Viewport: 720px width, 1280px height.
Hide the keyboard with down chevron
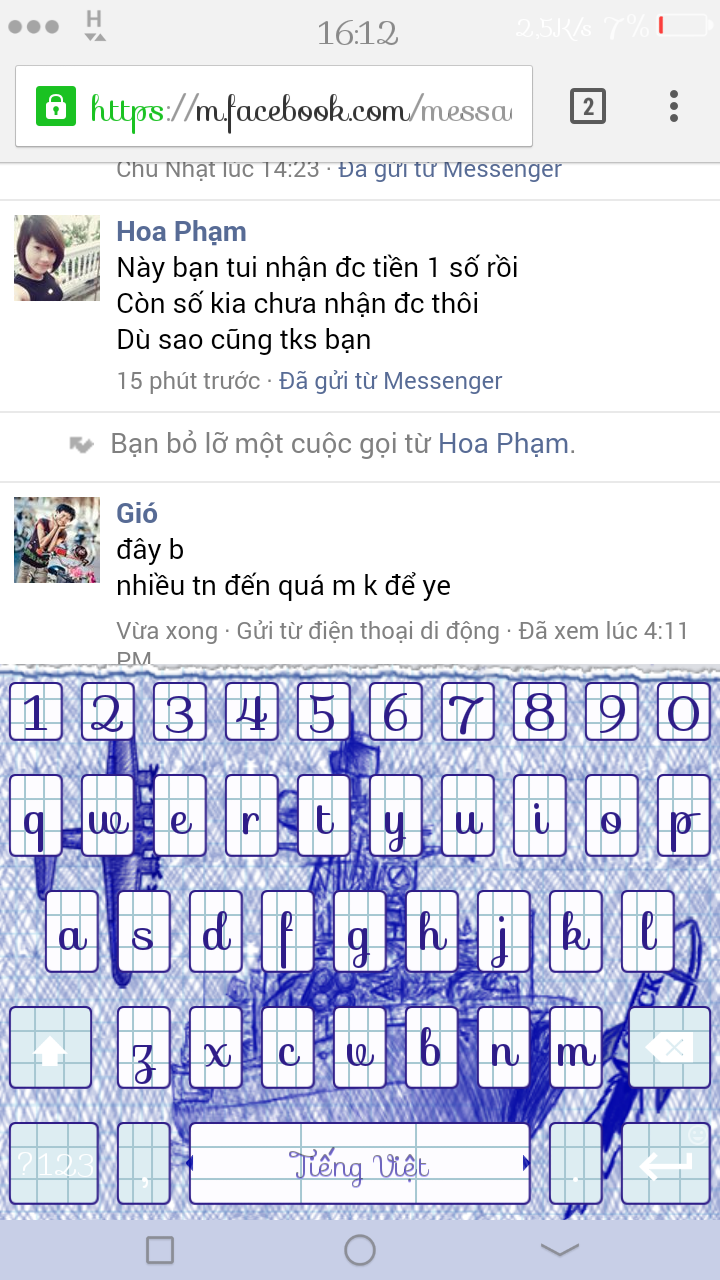tap(559, 1250)
